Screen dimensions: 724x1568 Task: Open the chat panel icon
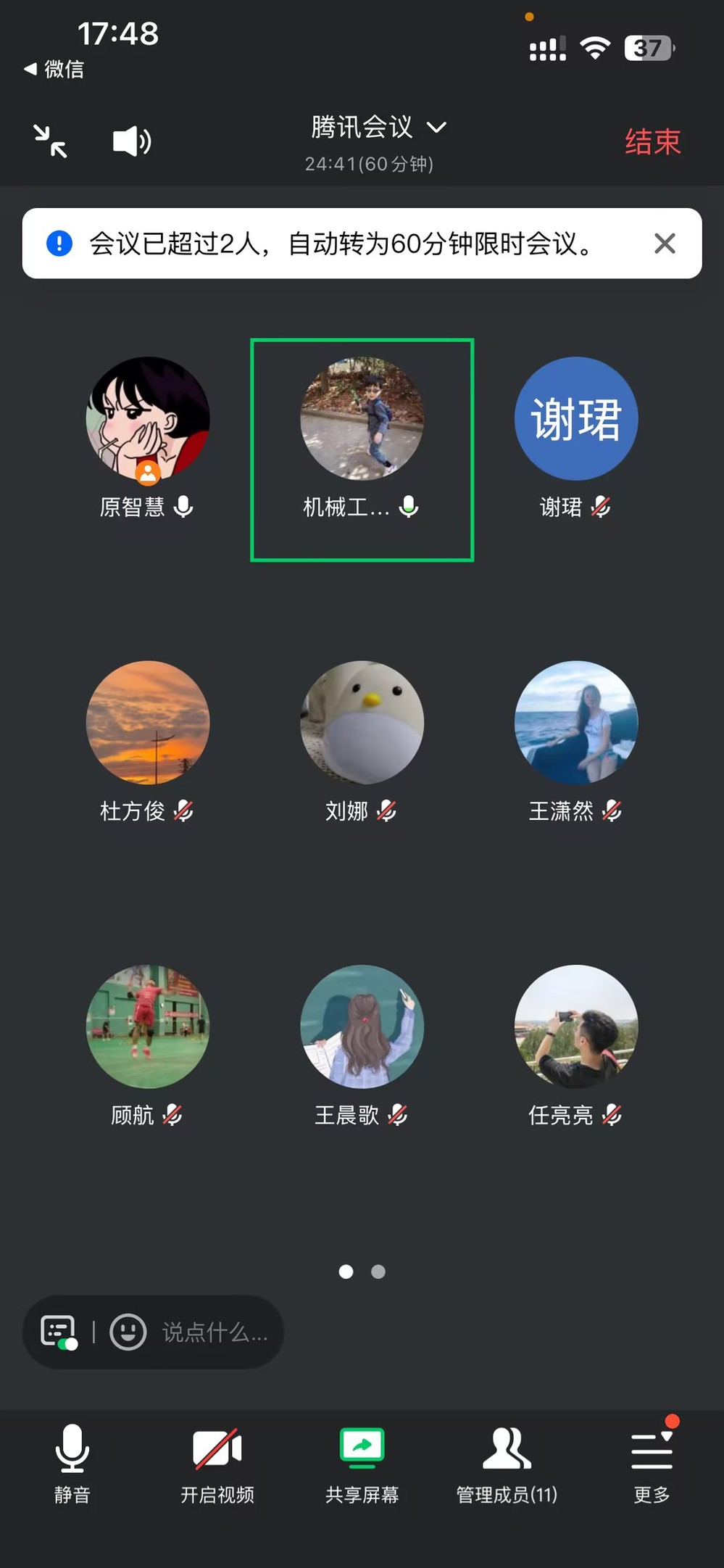pyautogui.click(x=59, y=1332)
